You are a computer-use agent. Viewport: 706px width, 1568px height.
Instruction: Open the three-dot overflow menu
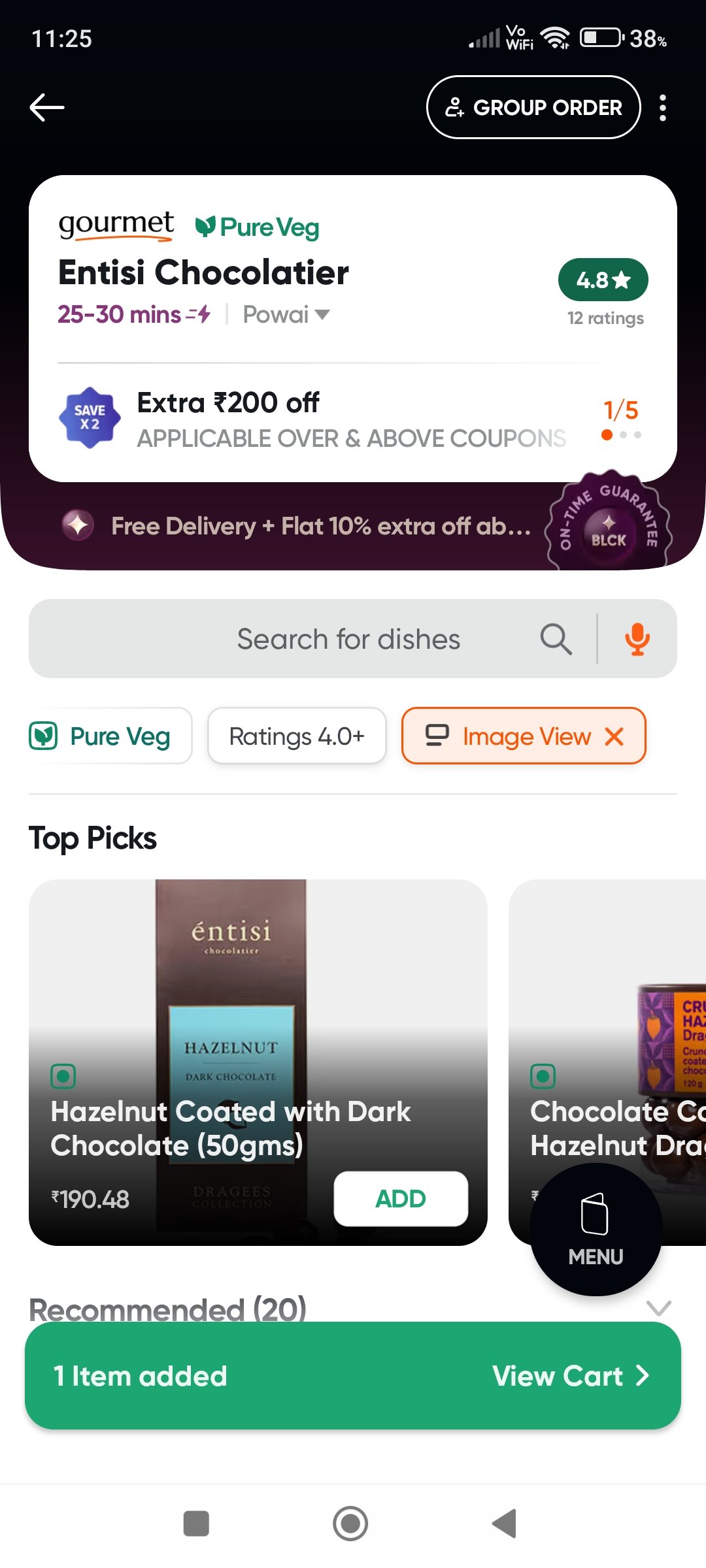[x=662, y=108]
